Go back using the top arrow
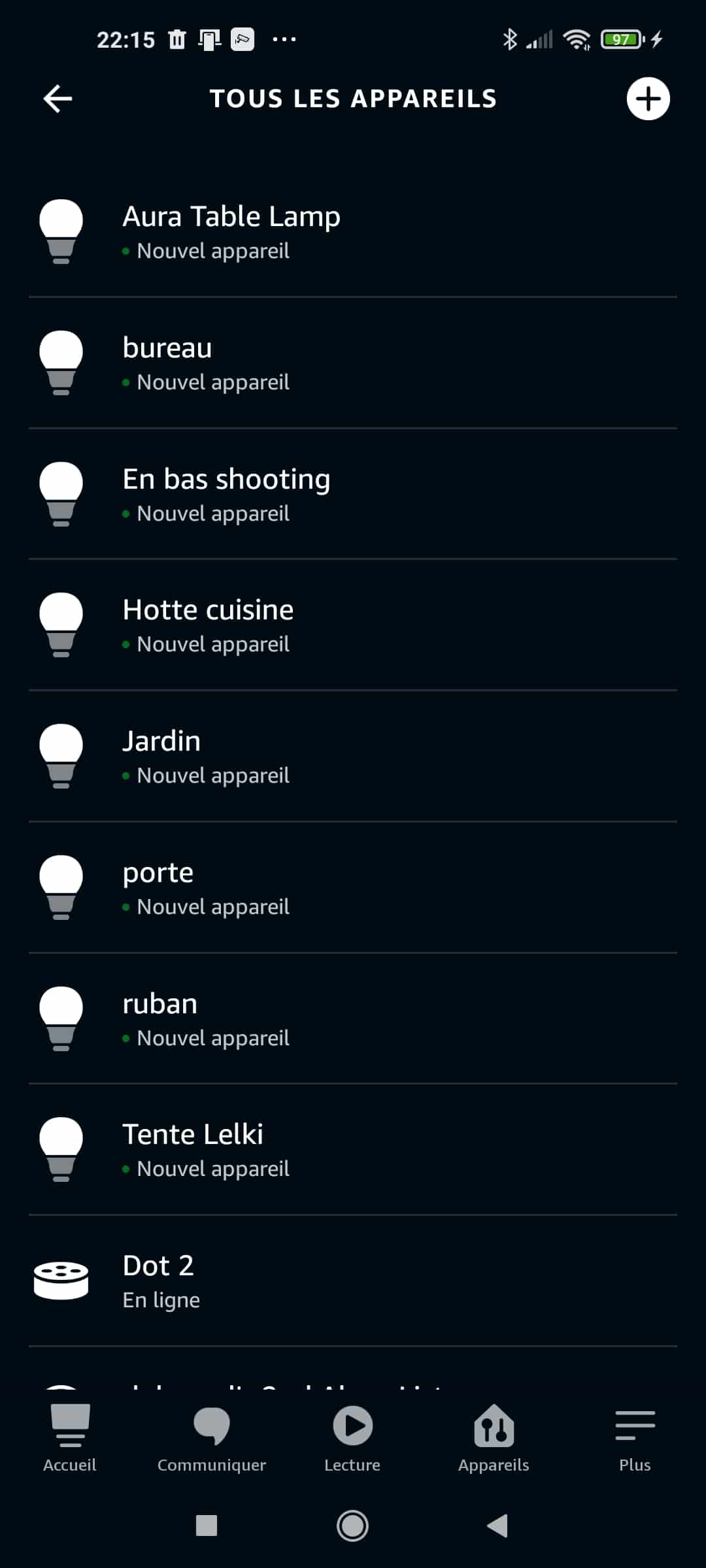This screenshot has height=1568, width=706. point(58,99)
